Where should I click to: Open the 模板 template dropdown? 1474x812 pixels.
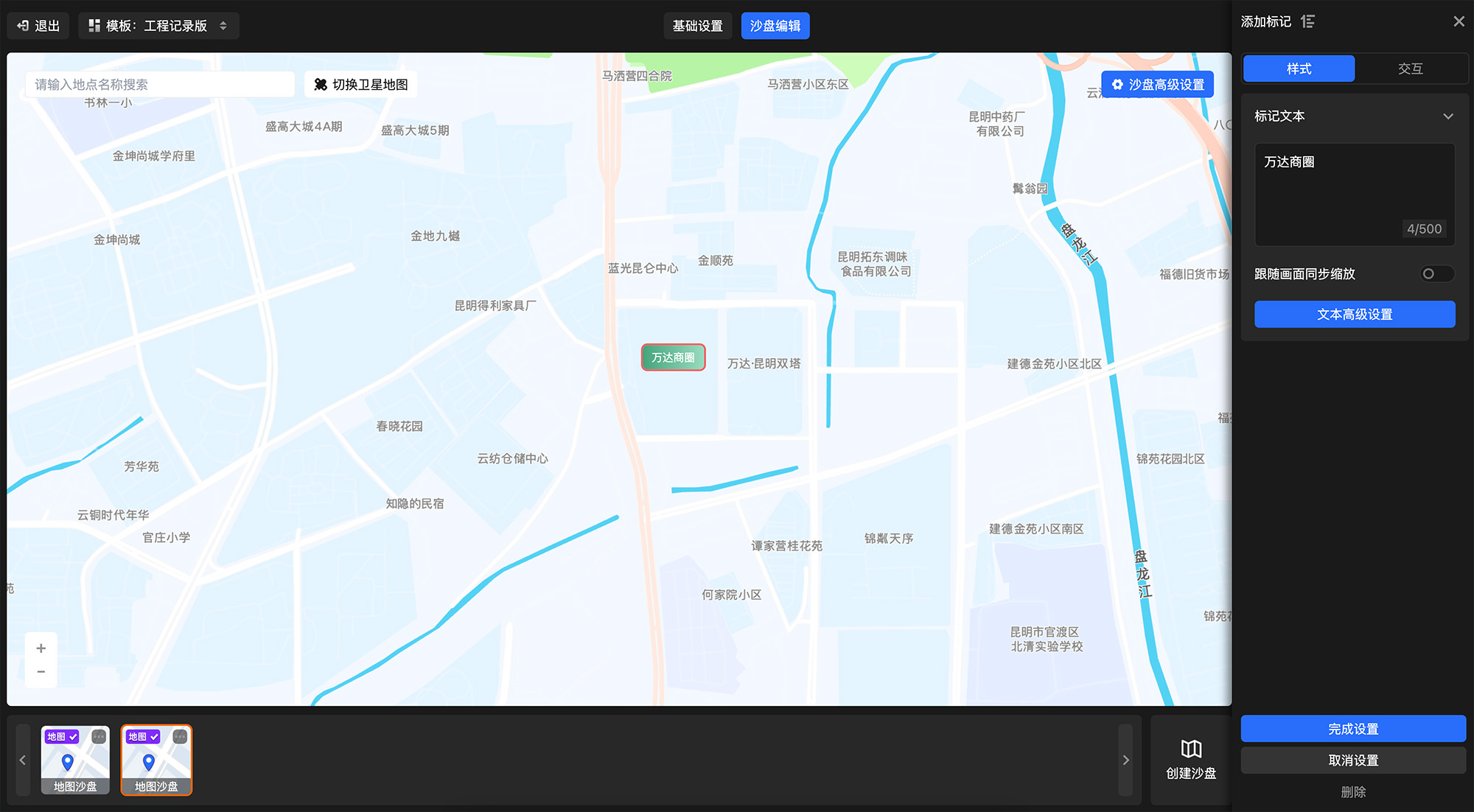coord(158,26)
